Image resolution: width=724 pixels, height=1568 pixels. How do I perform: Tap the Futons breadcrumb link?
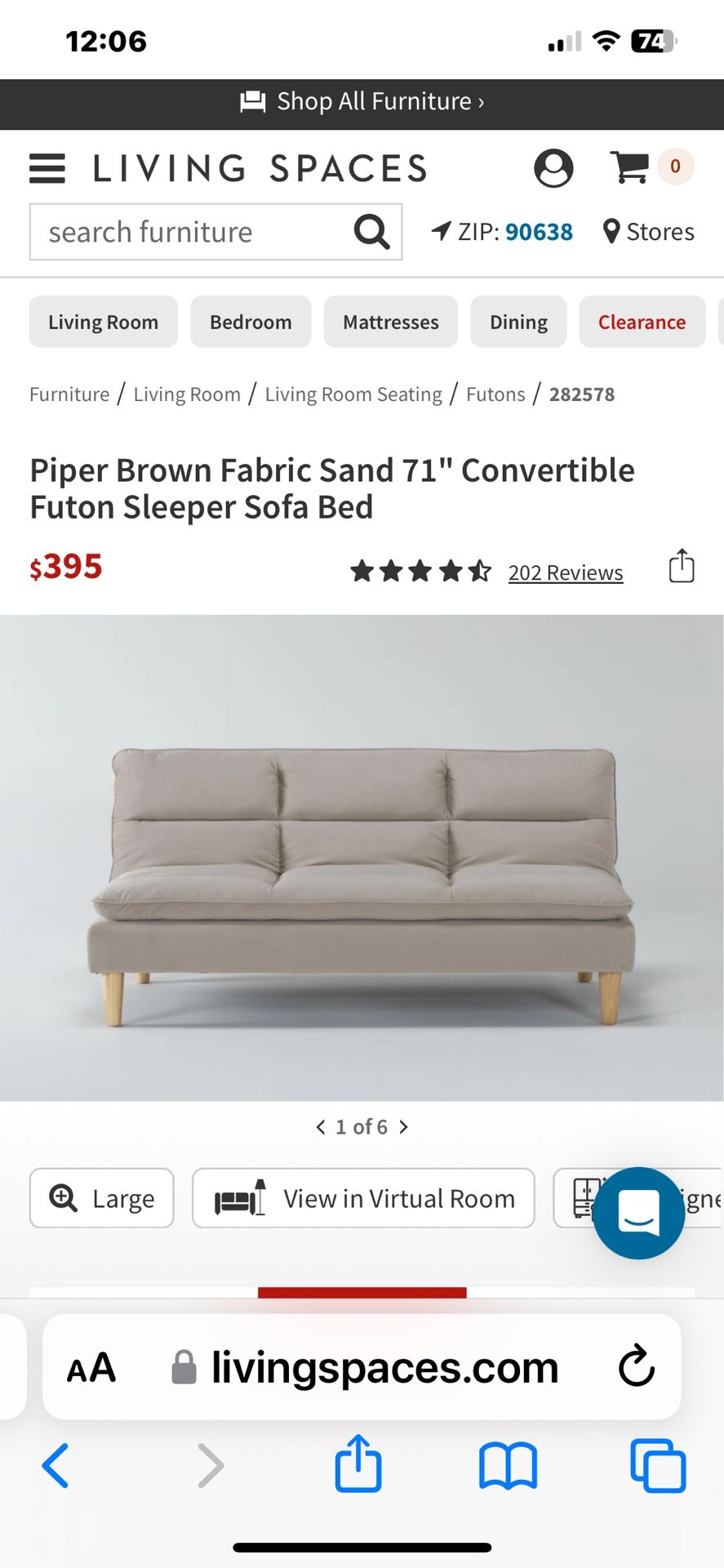click(495, 394)
